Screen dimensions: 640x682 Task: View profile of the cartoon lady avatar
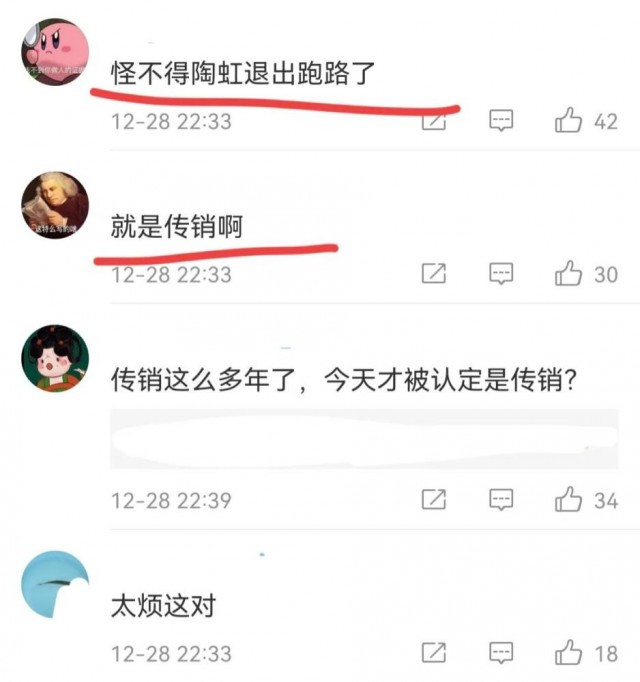55,358
